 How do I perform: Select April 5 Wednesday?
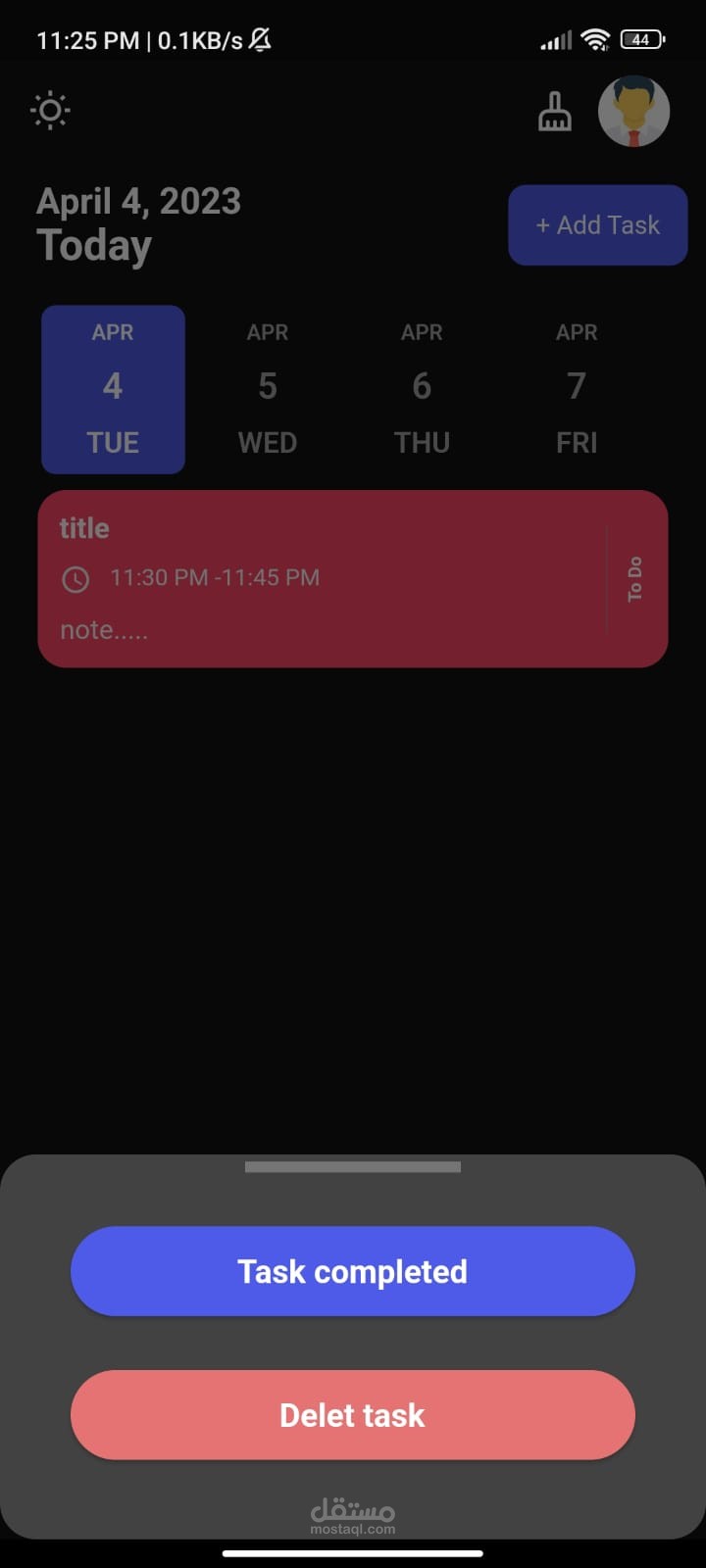[268, 388]
